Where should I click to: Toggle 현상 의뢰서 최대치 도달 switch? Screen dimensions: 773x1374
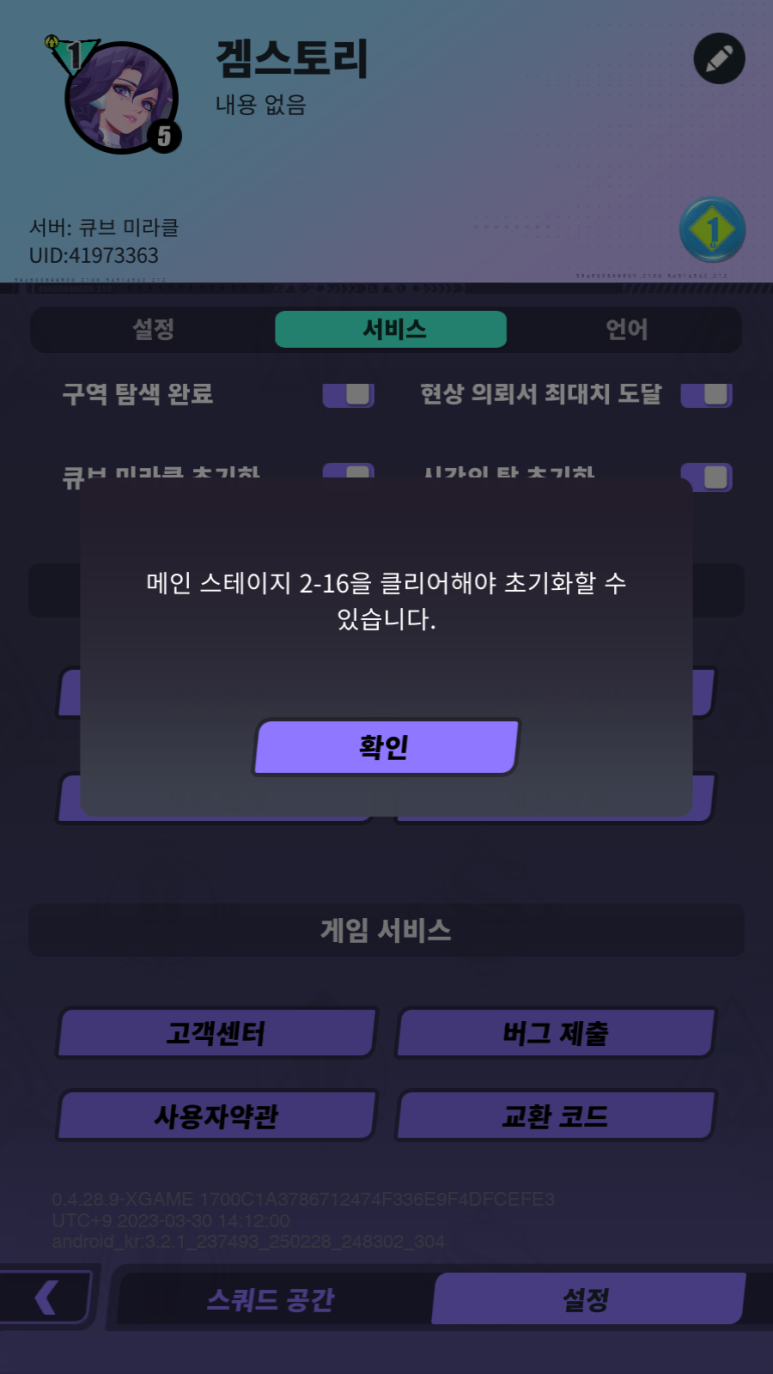pyautogui.click(x=706, y=393)
